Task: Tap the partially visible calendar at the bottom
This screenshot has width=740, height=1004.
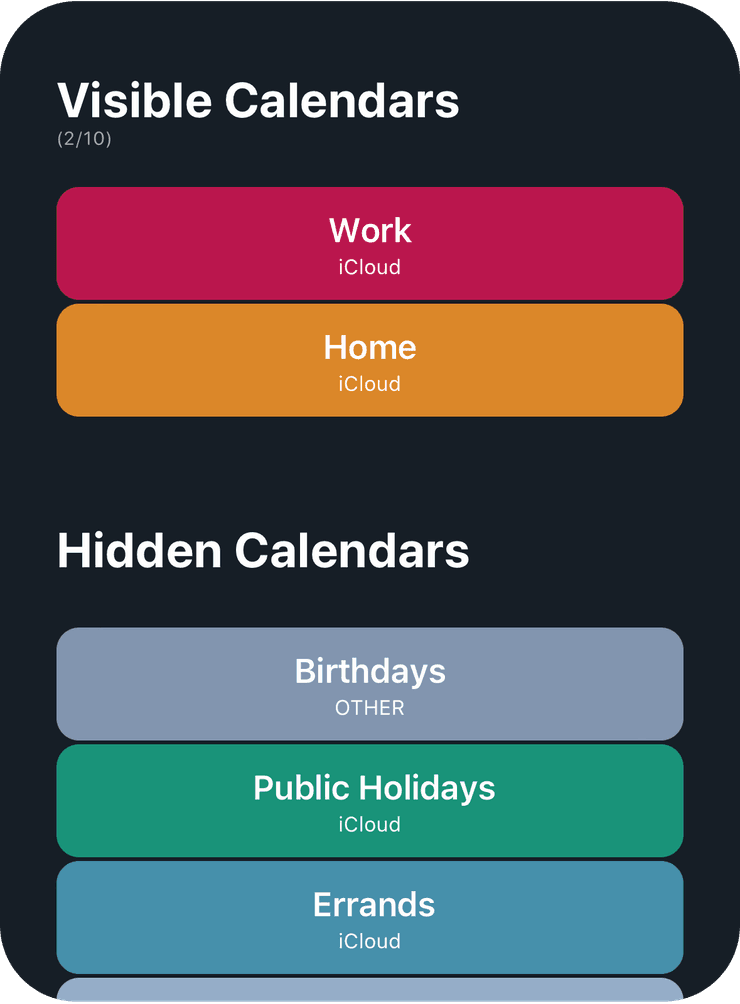Action: (x=370, y=995)
